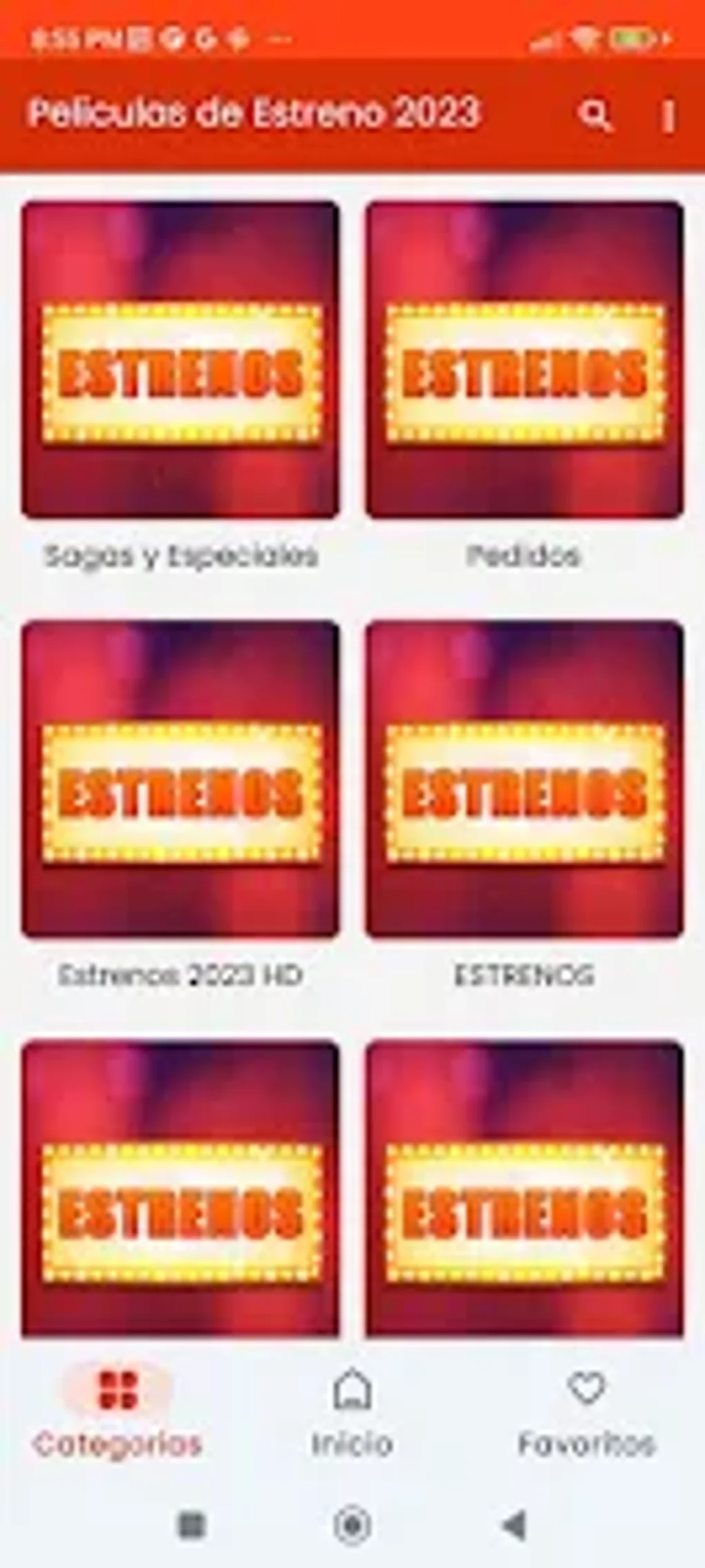Image resolution: width=705 pixels, height=1568 pixels.
Task: Open the ESTRENOS category
Action: point(523,781)
